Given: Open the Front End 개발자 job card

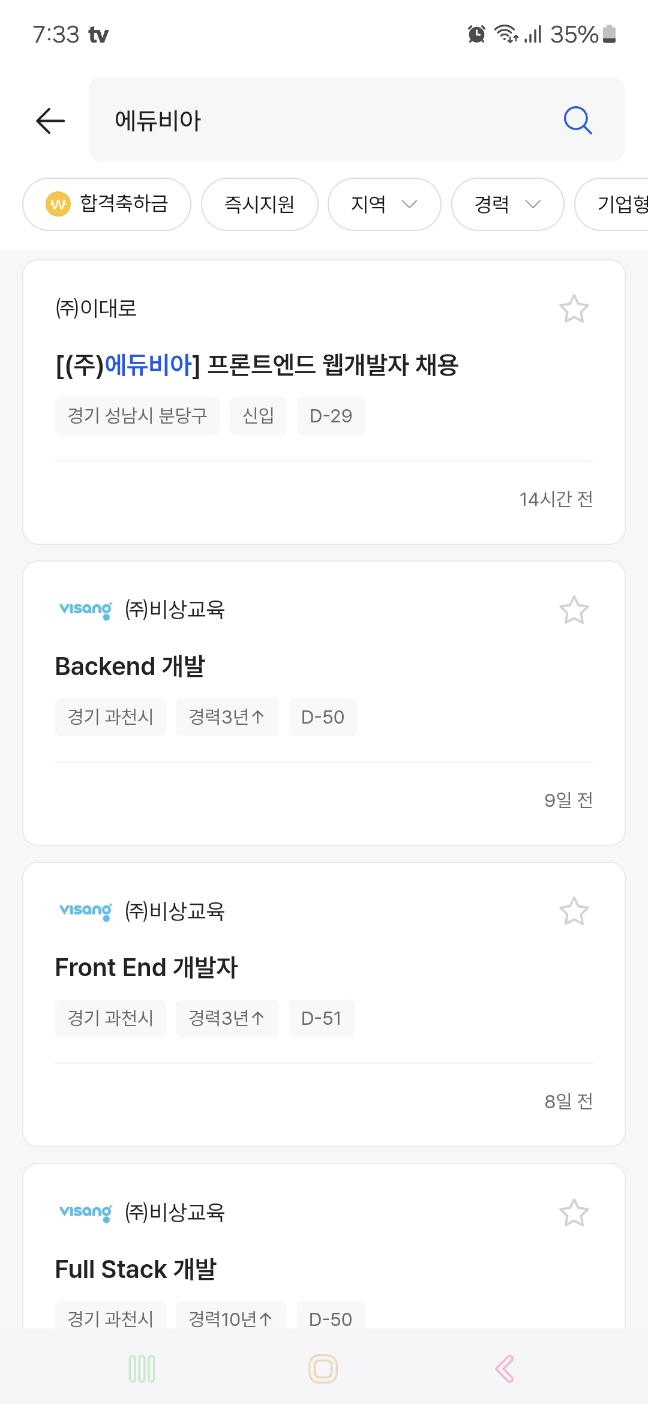Looking at the screenshot, I should [146, 967].
